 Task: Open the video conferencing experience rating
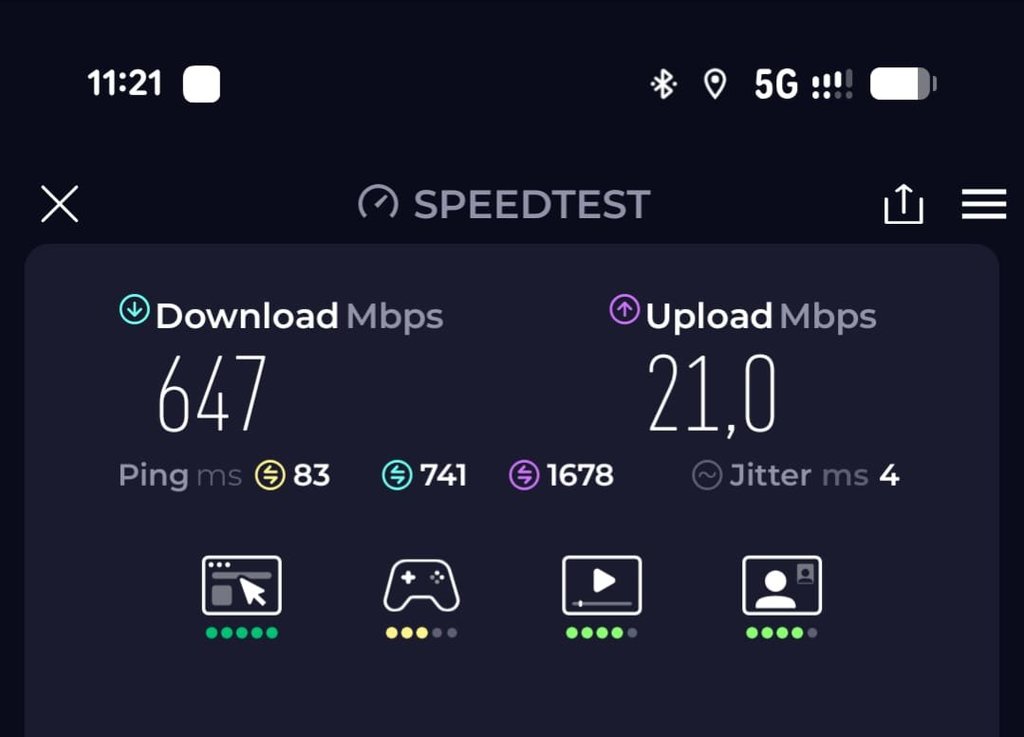tap(781, 586)
